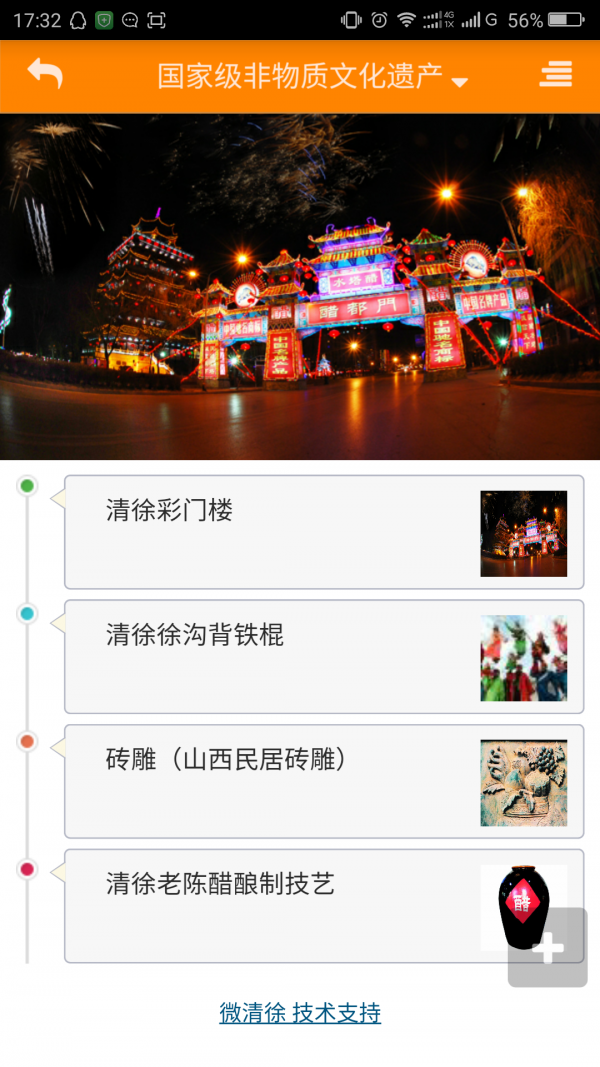Follow the 微清徐 技术支持 link

(300, 1013)
